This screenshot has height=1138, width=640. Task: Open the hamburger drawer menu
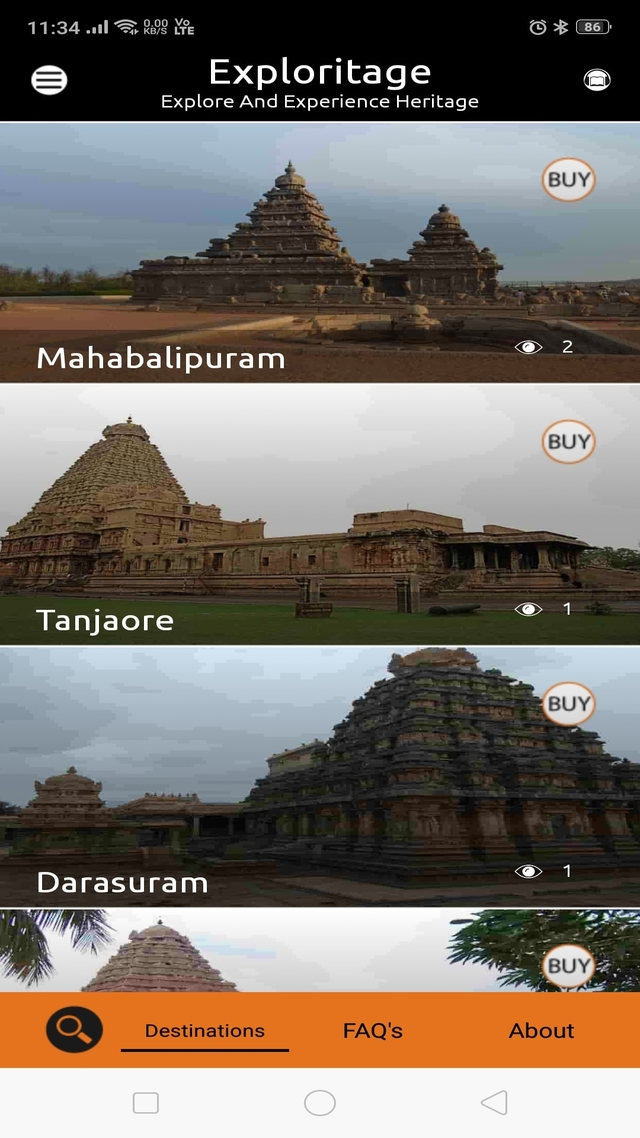(49, 80)
